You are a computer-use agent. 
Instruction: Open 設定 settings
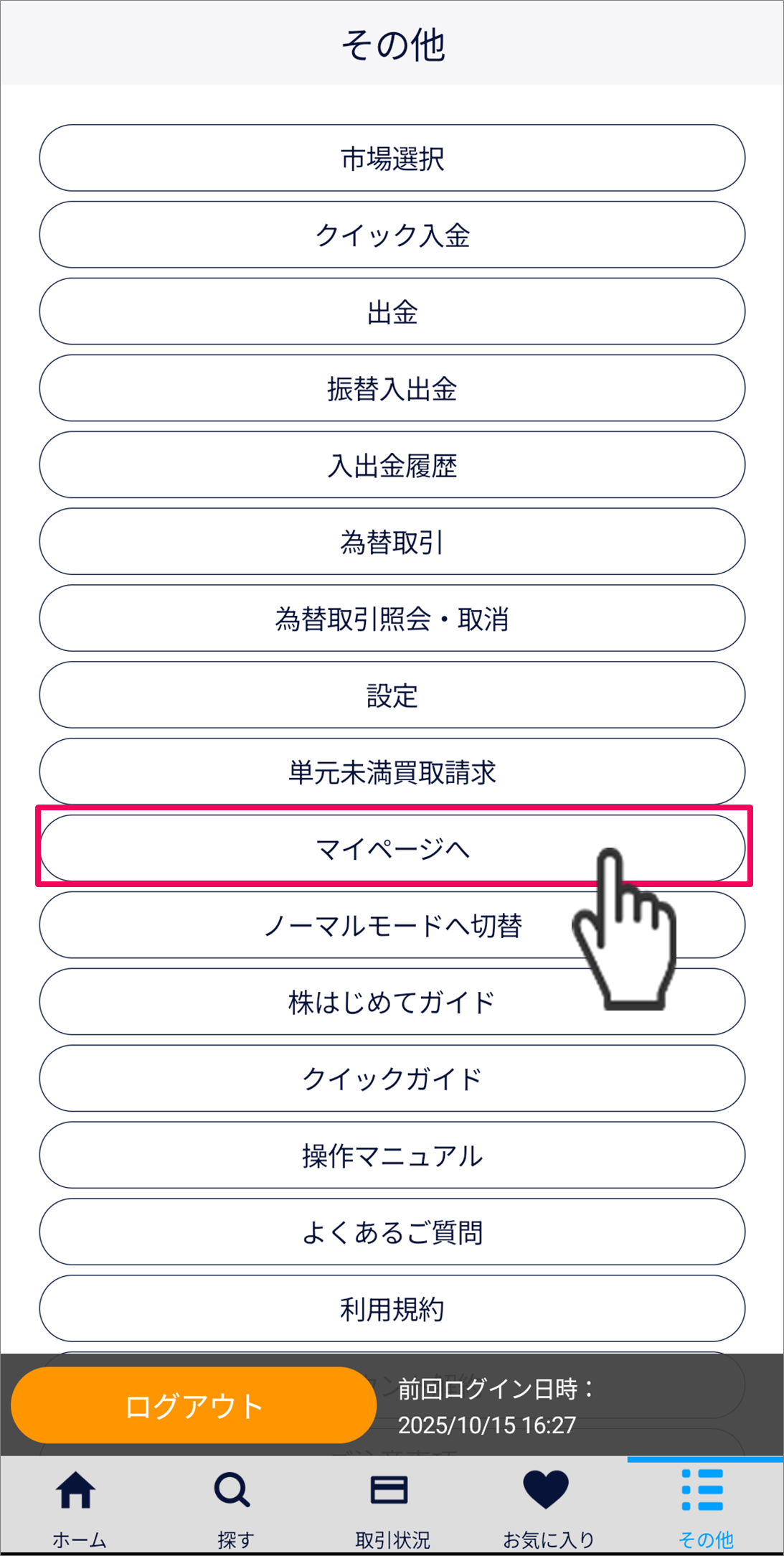[392, 695]
